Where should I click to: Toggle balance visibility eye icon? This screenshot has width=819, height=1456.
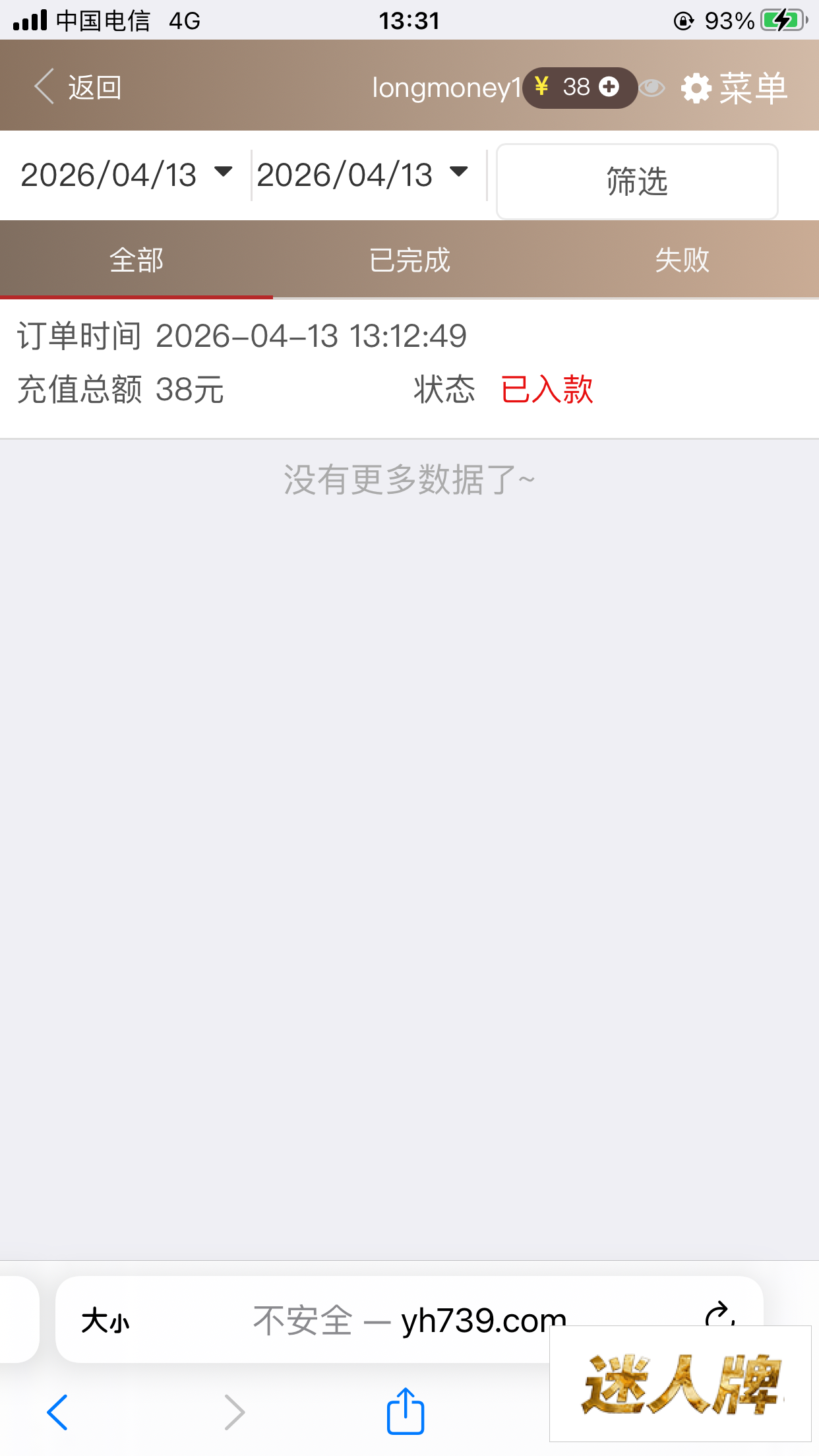pyautogui.click(x=652, y=88)
